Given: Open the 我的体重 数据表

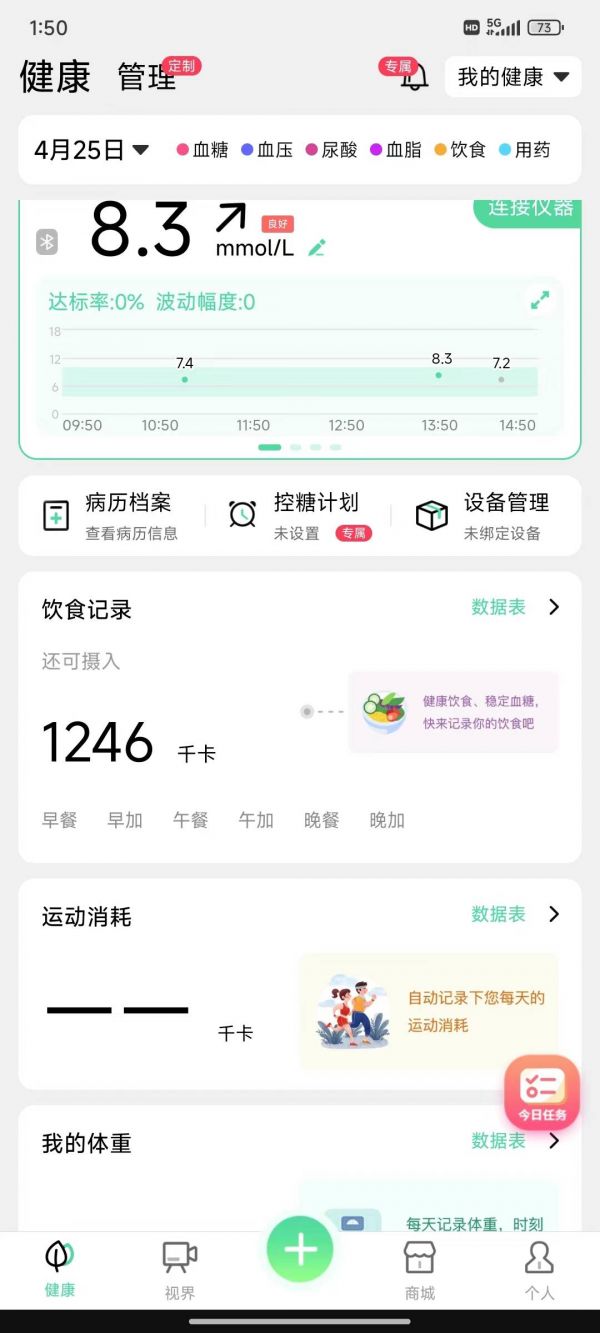Looking at the screenshot, I should tap(514, 1141).
